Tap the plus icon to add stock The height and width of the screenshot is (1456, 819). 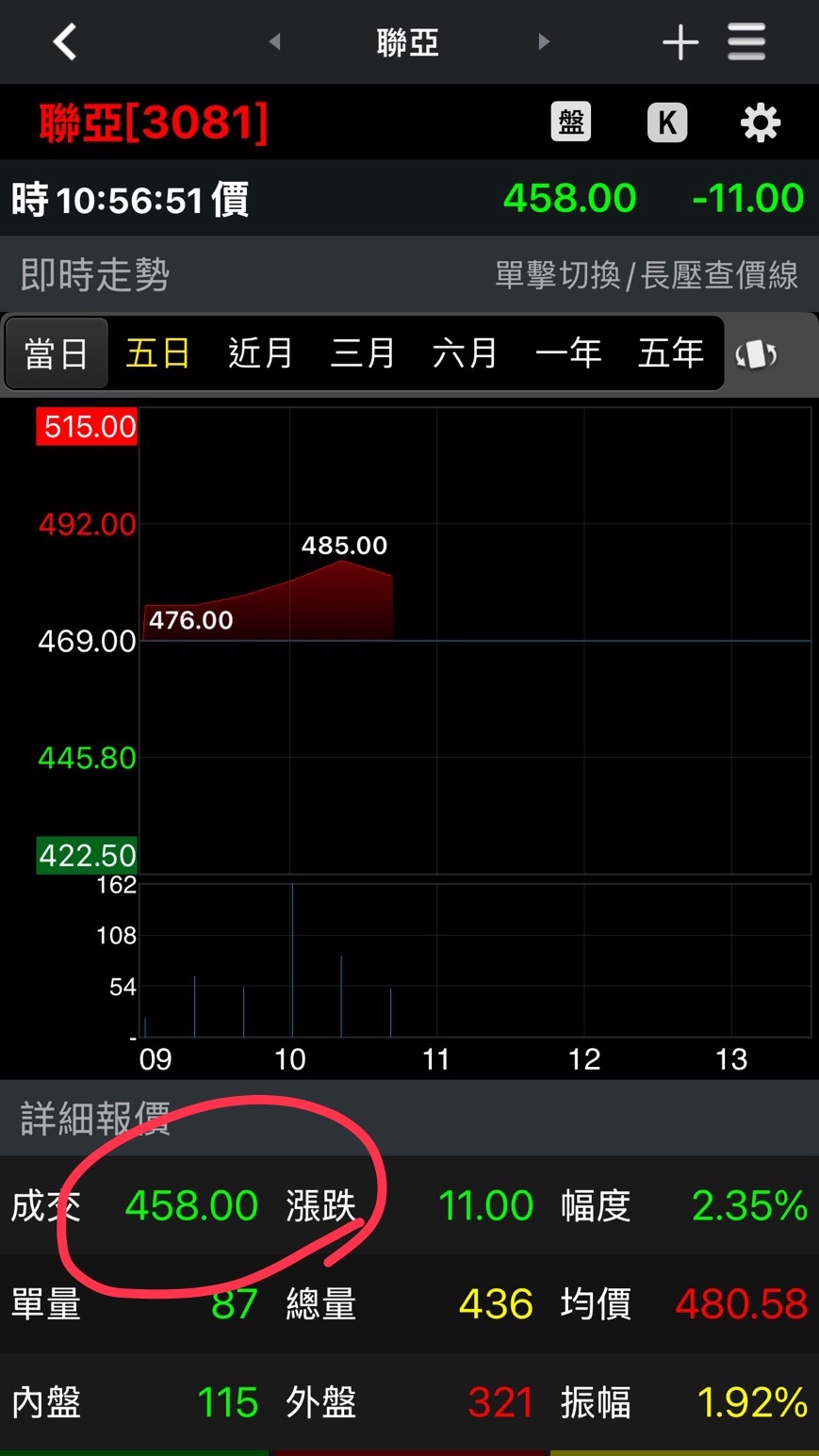coord(680,42)
